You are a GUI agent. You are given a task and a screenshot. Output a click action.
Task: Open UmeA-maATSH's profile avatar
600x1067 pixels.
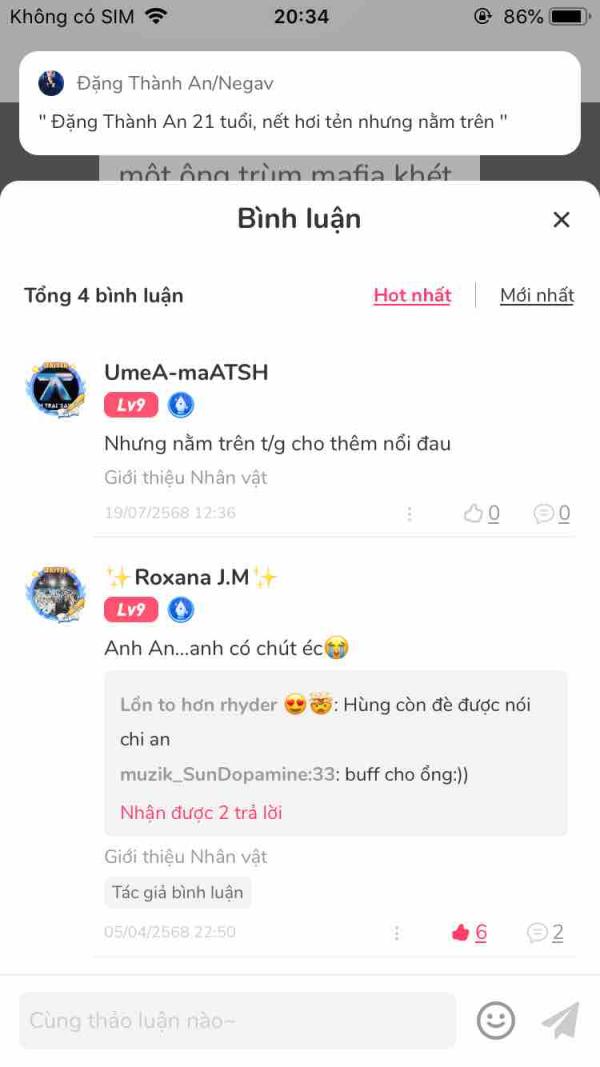click(x=55, y=389)
